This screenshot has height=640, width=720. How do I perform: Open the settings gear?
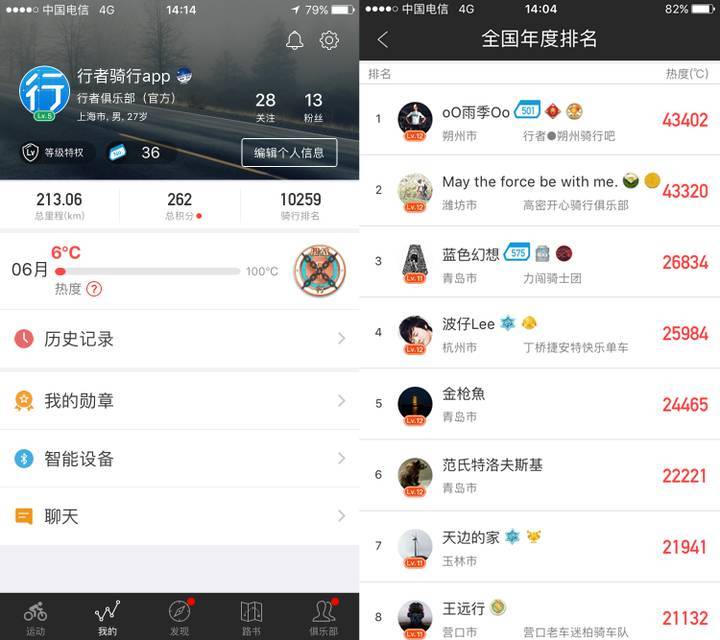[329, 41]
